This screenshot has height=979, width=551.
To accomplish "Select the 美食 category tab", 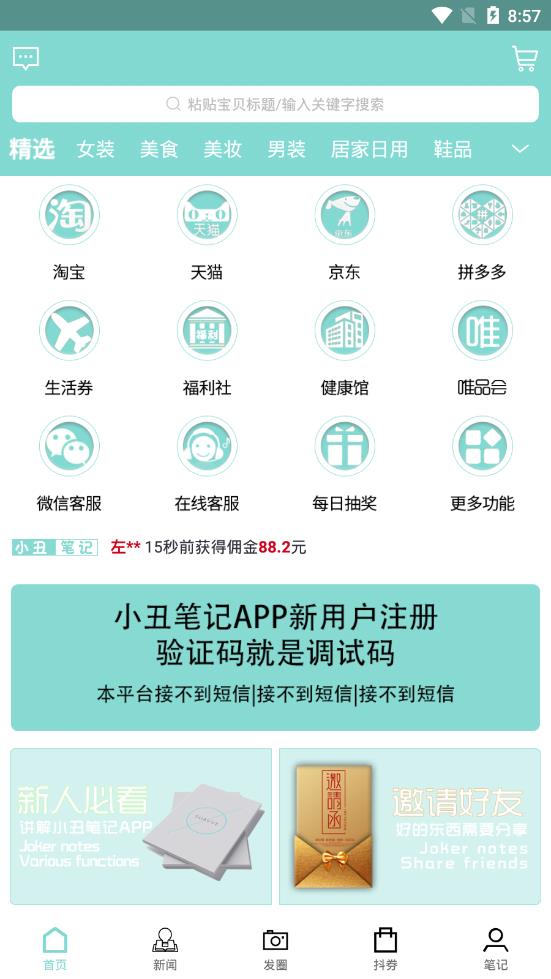I will pos(159,150).
